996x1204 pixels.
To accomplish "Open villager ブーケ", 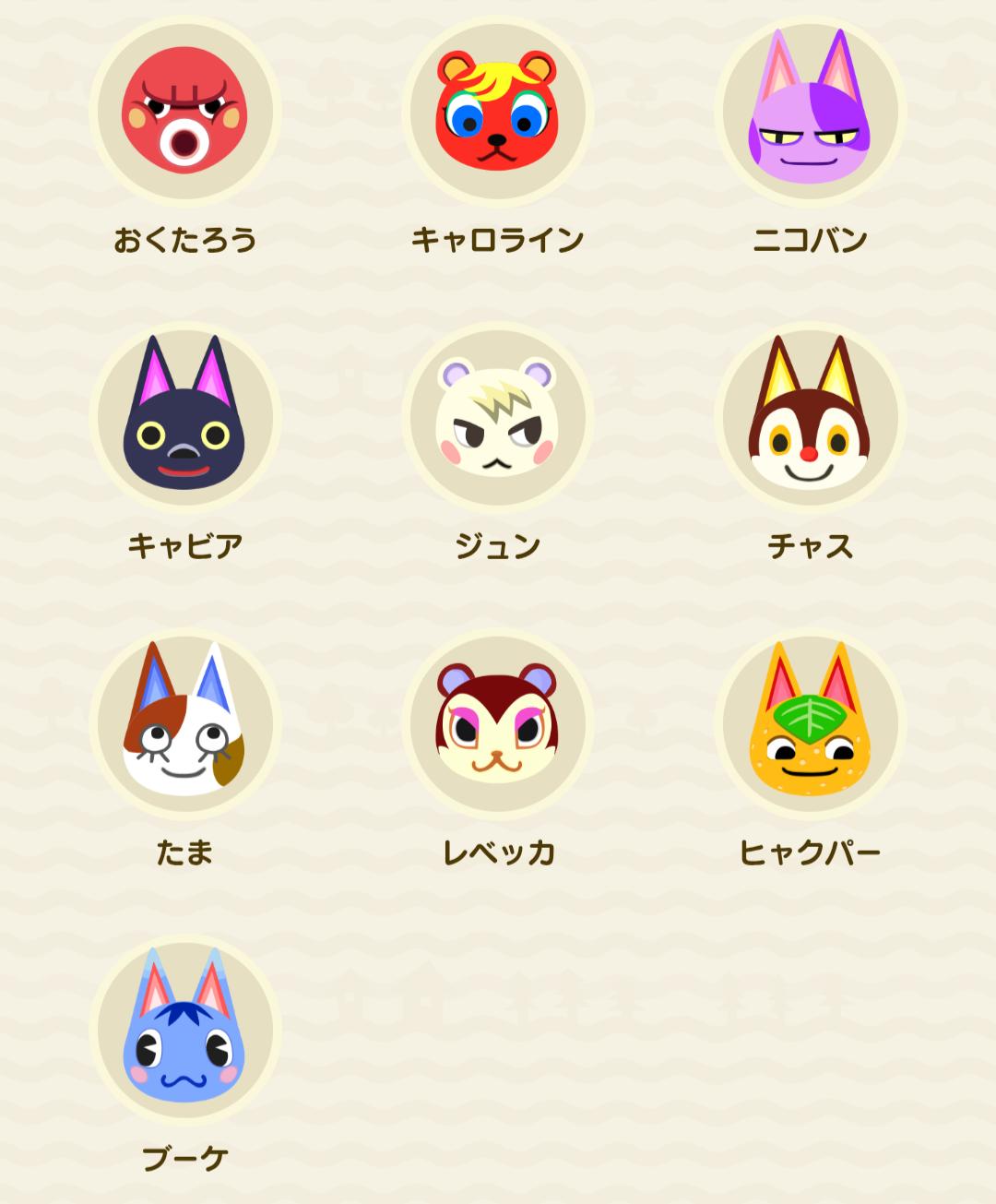I will [184, 1030].
